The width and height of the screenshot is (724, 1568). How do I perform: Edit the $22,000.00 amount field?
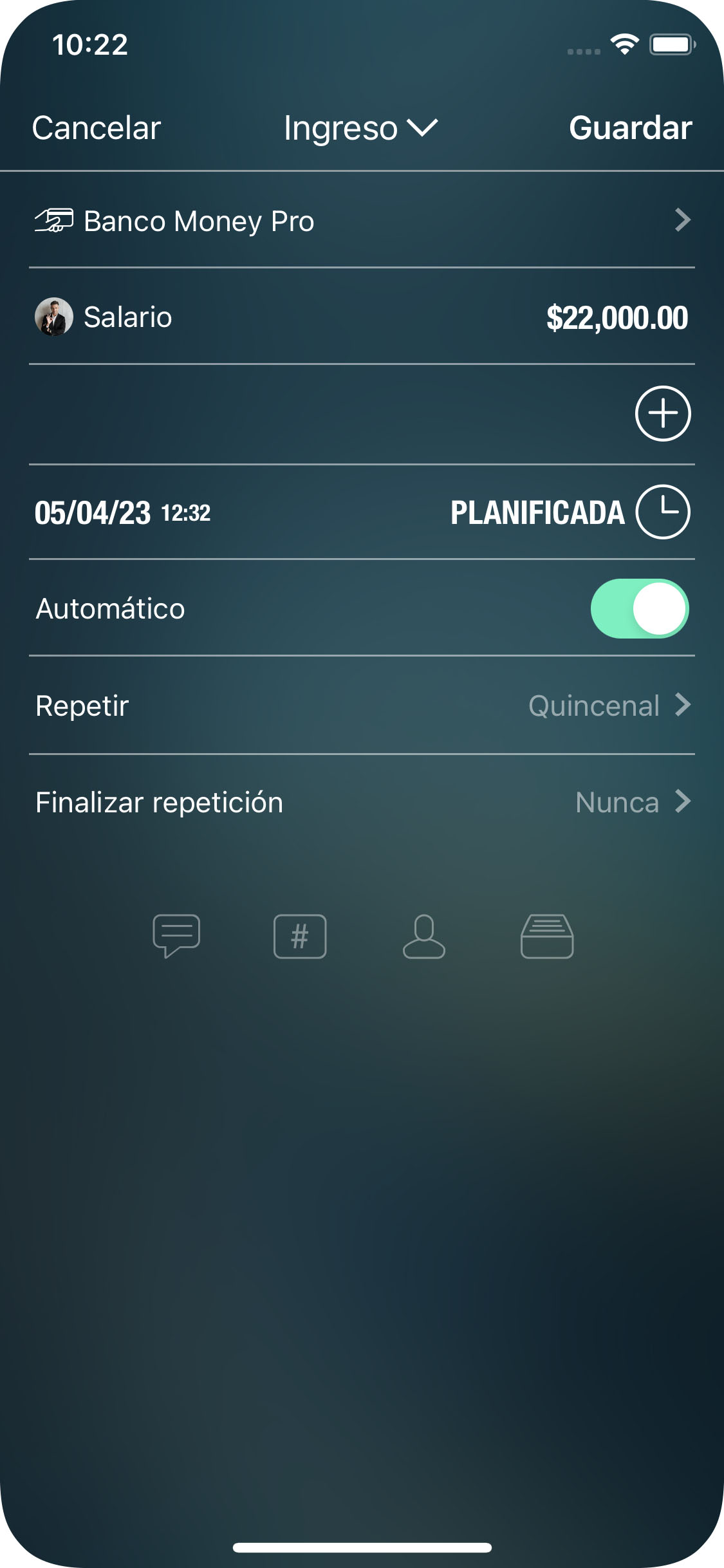click(x=617, y=317)
